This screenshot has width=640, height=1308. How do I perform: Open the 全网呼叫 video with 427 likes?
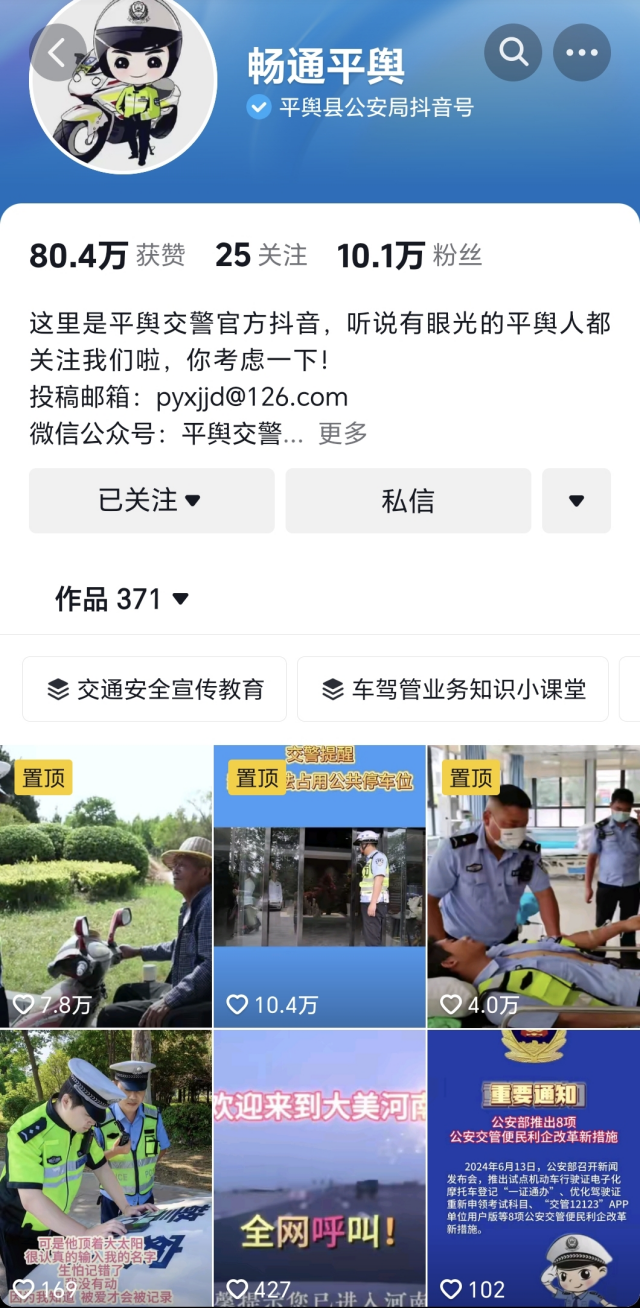coord(319,1168)
